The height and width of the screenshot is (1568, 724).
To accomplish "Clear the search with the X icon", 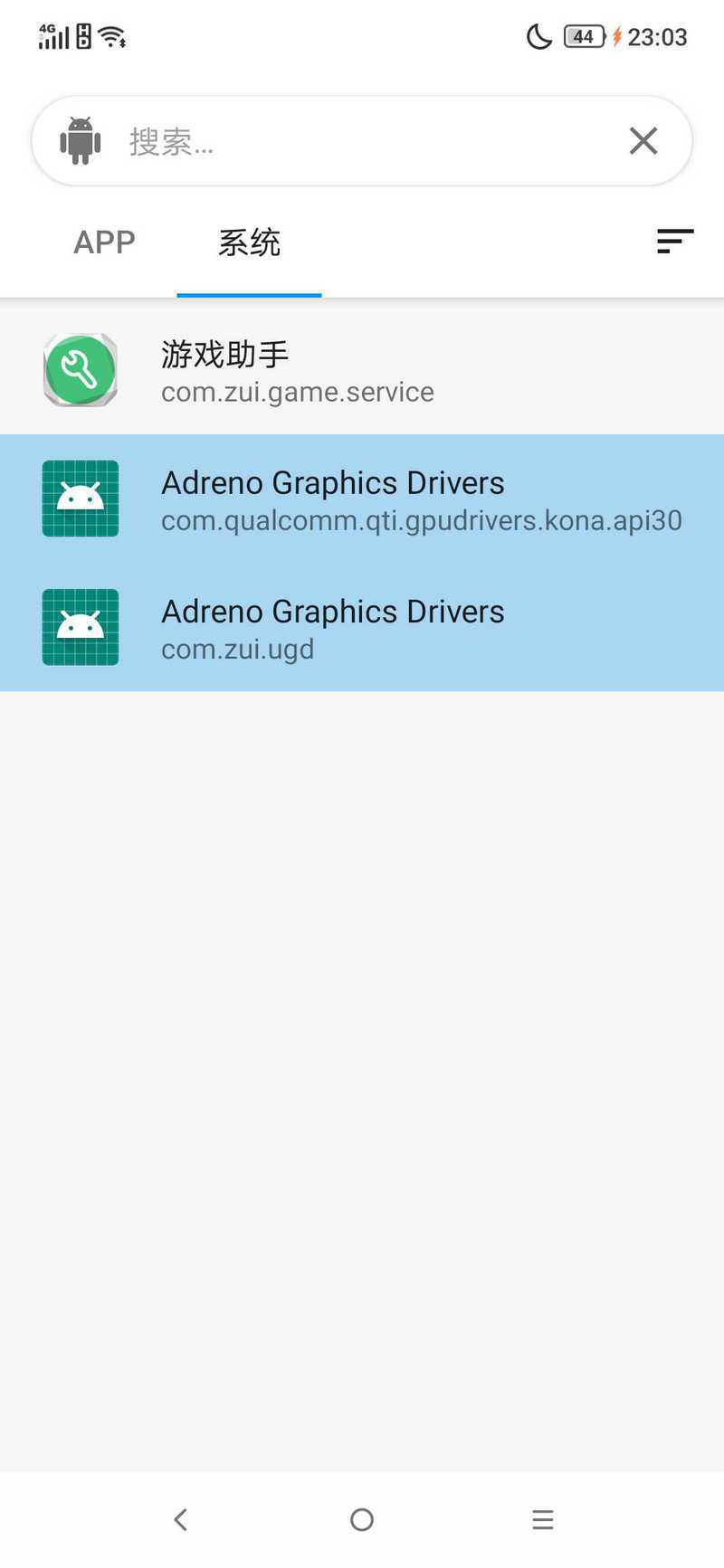I will [x=643, y=141].
